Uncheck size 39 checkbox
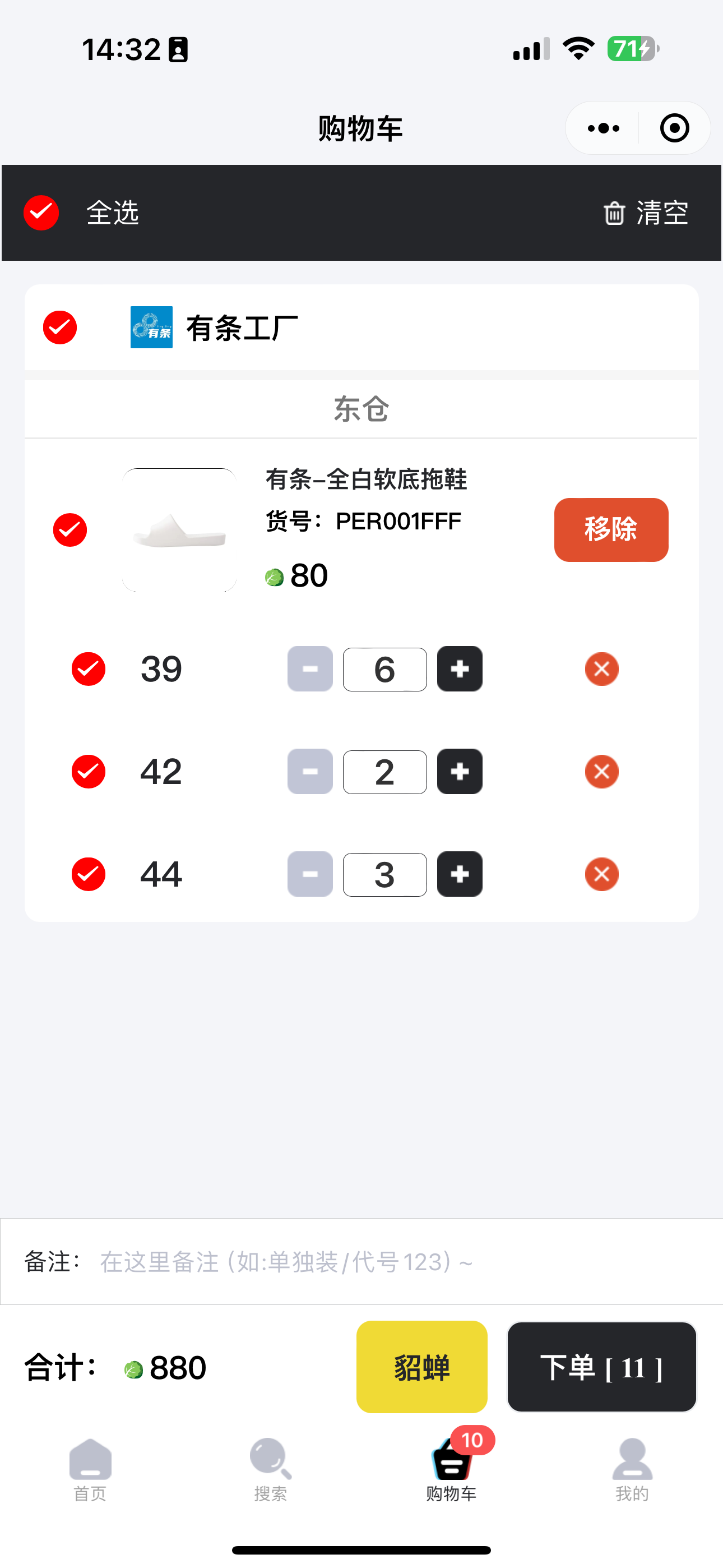Screen dimensions: 723x1568 click(x=88, y=669)
